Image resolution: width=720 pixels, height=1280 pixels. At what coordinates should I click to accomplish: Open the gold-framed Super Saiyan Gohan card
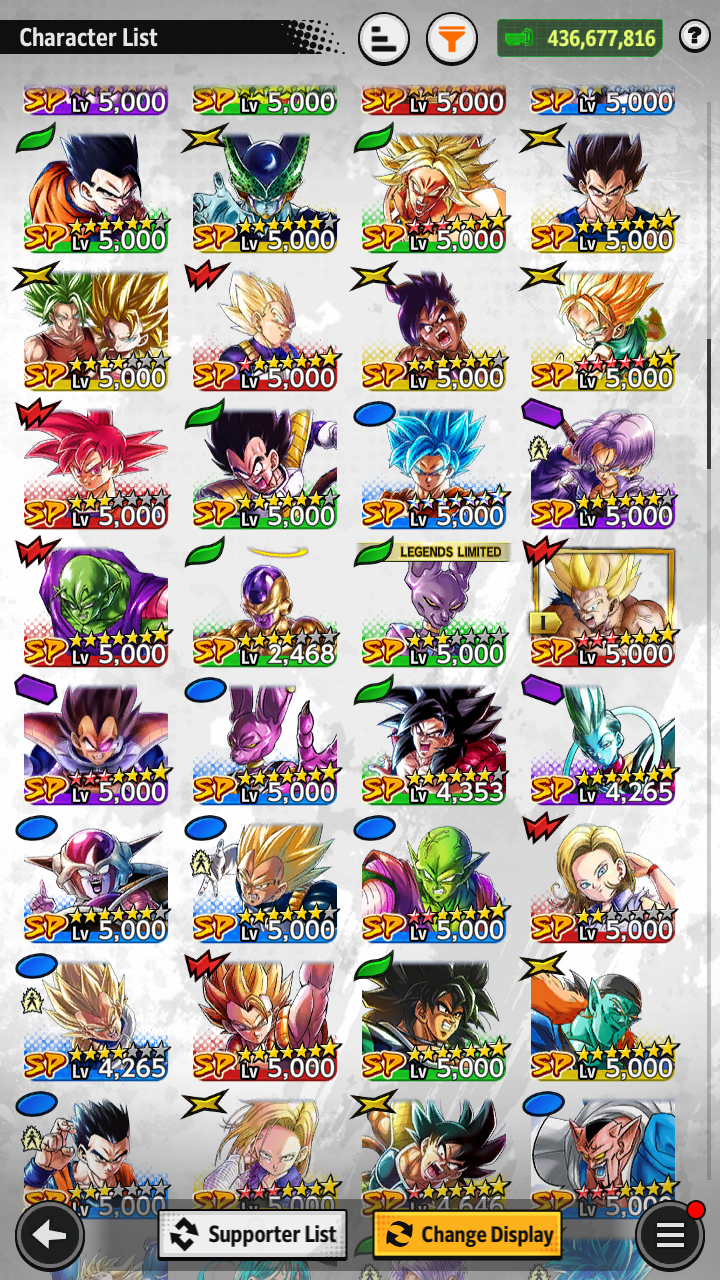(602, 604)
